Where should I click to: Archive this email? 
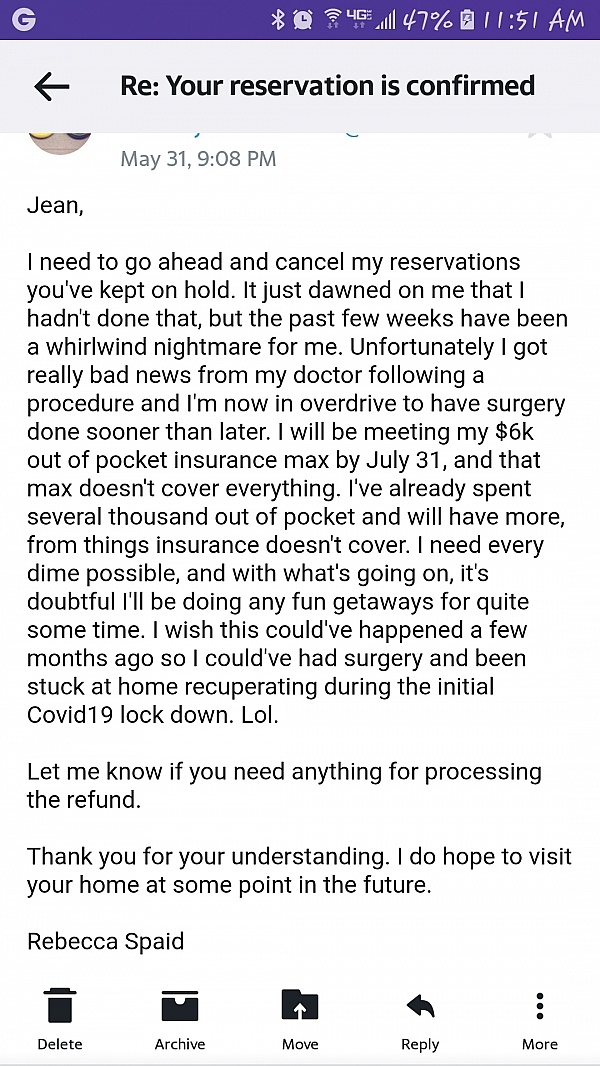coord(179,1019)
